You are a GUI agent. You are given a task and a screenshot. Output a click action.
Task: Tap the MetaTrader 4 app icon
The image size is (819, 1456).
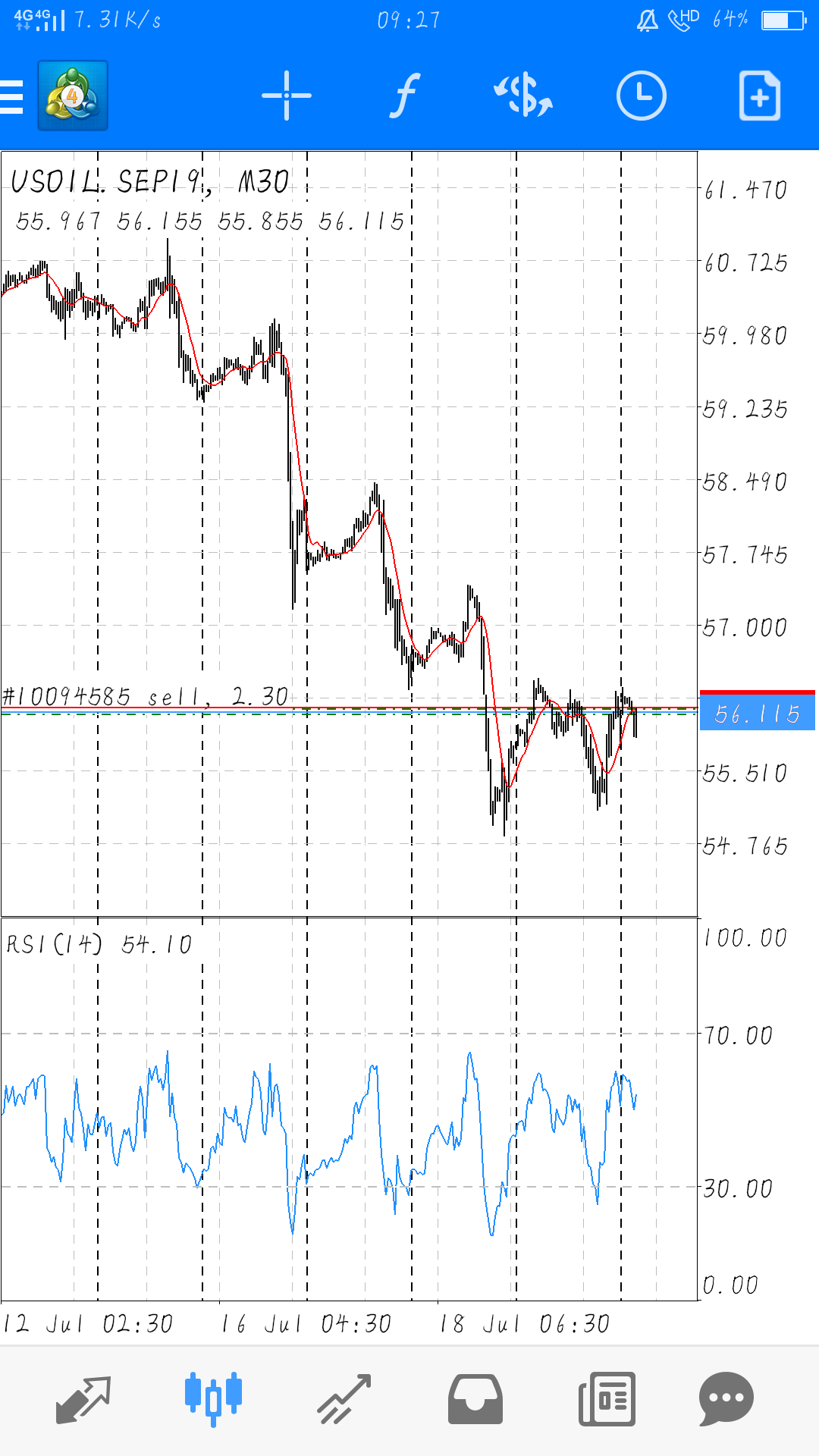click(x=73, y=96)
